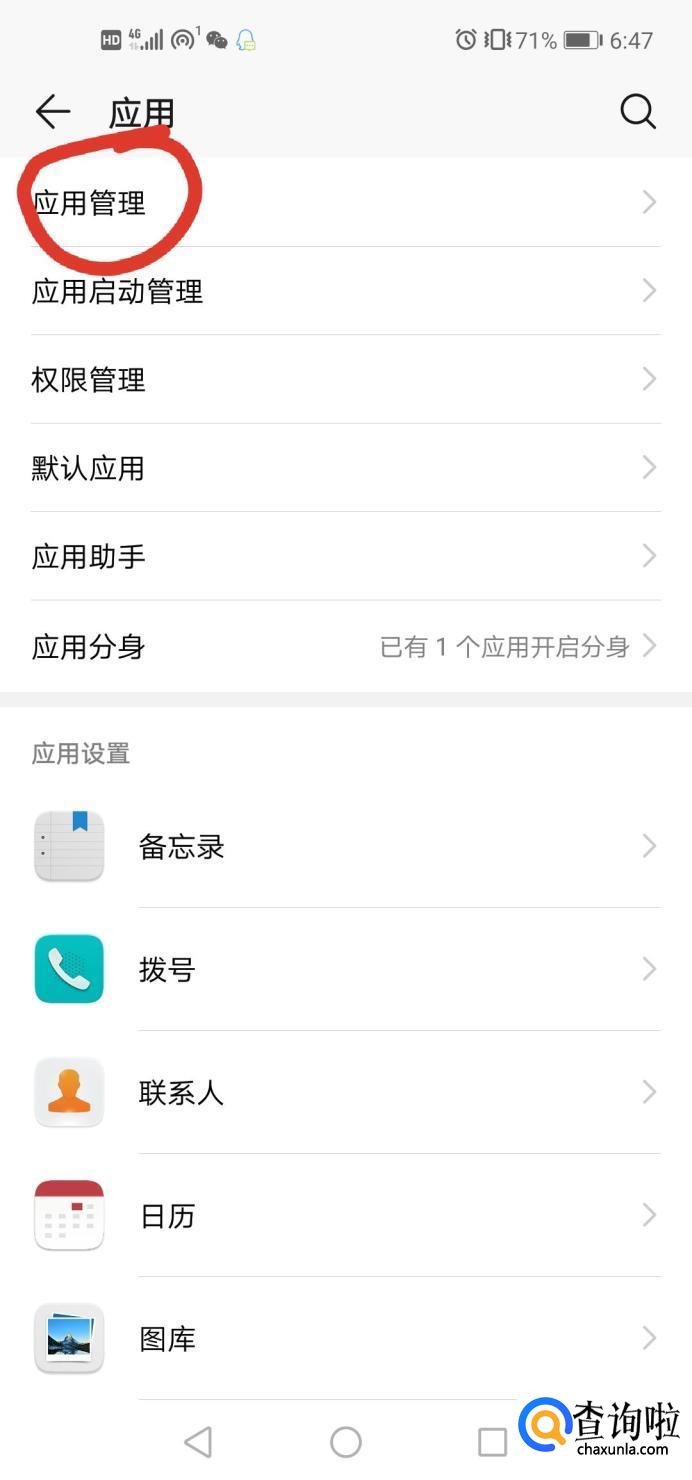Go to the home screen
The image size is (692, 1480).
345,1441
